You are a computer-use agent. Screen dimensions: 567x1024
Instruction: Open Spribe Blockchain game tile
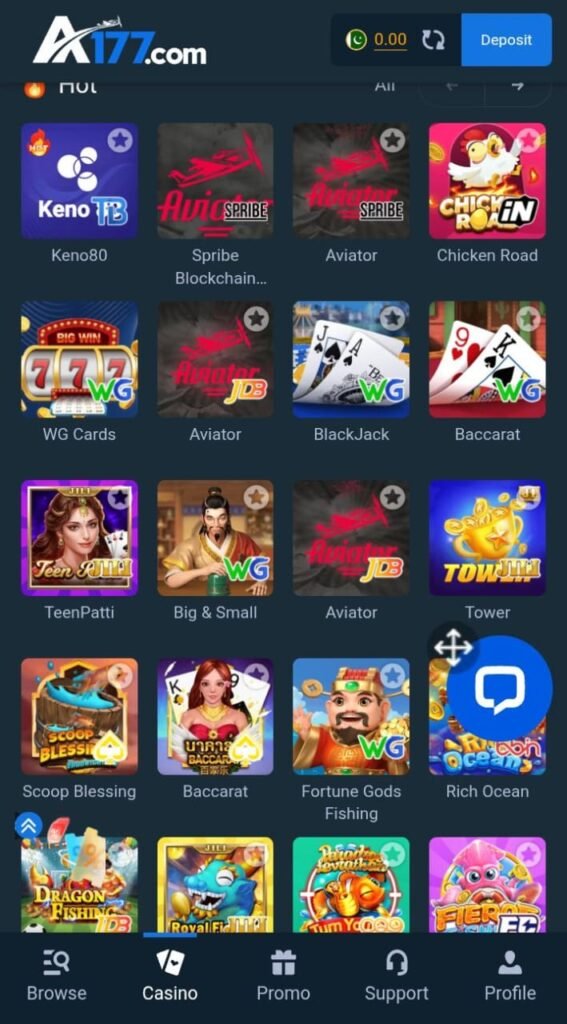(x=216, y=181)
